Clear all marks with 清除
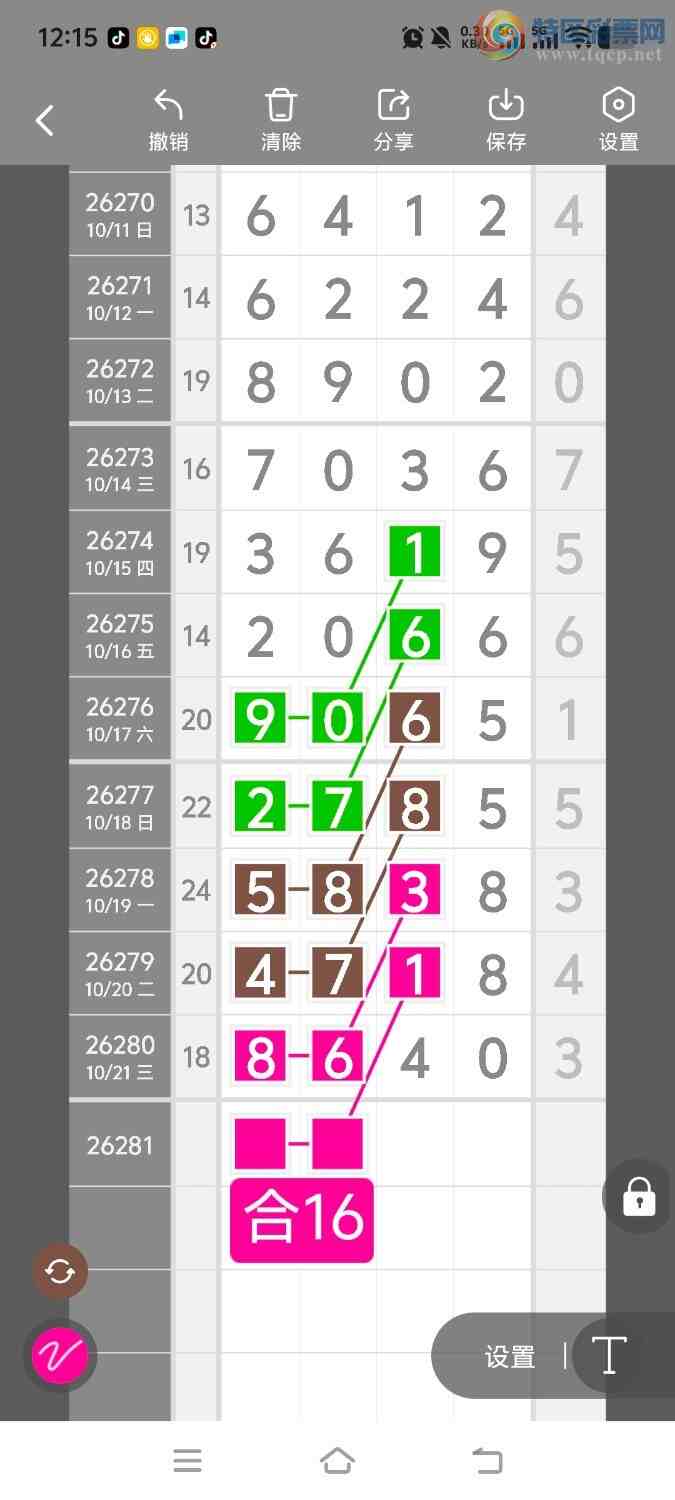Viewport: 675px width, 1500px height. tap(281, 120)
